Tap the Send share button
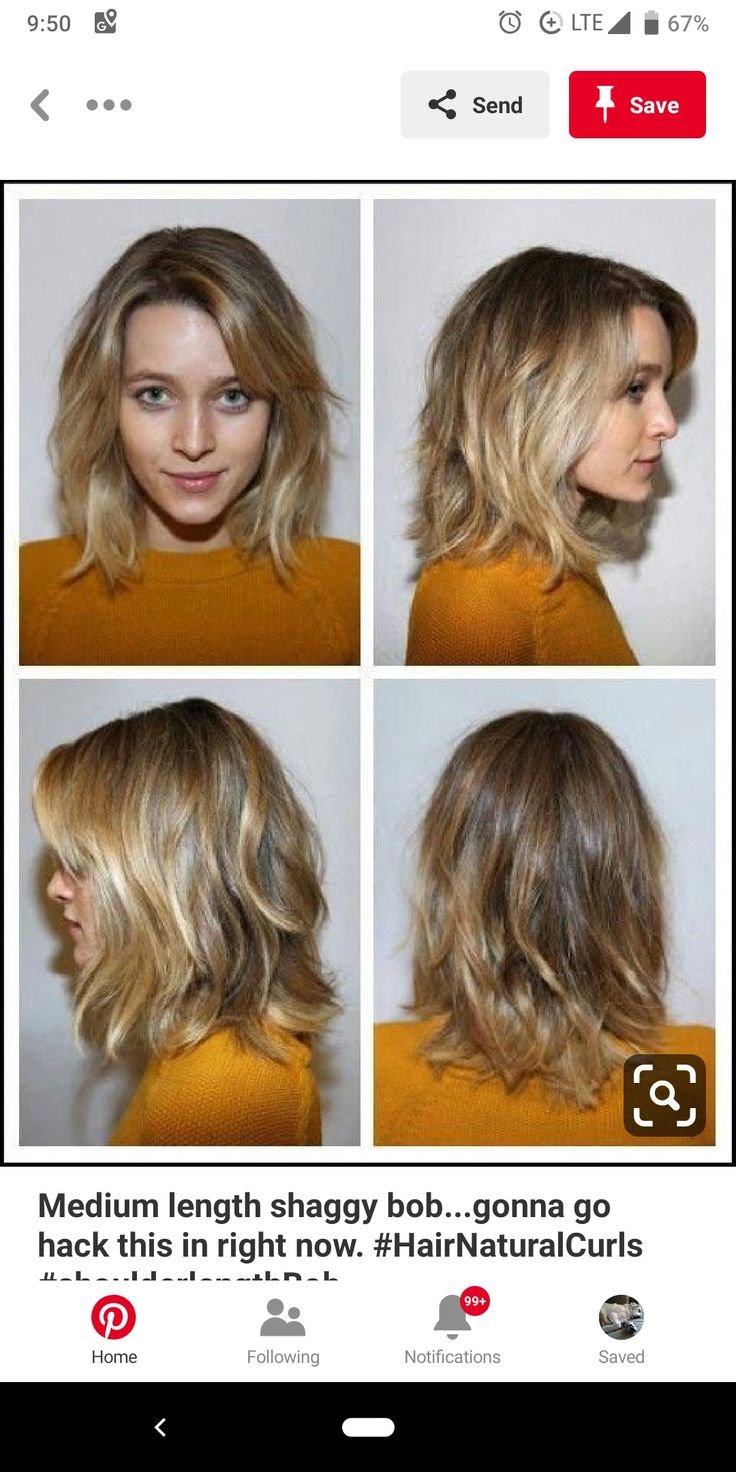 click(475, 105)
